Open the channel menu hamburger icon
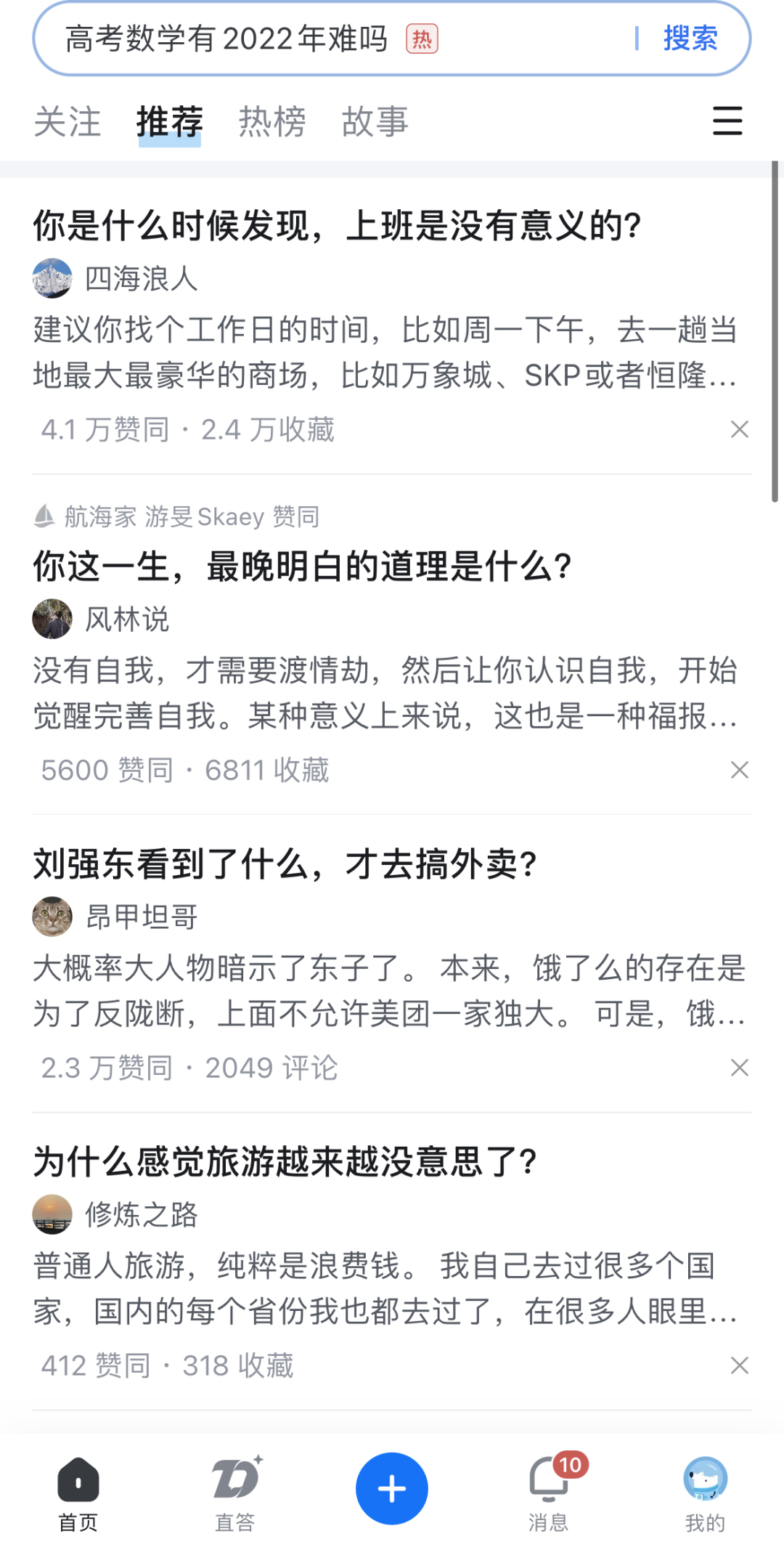Image resolution: width=784 pixels, height=1547 pixels. [727, 121]
